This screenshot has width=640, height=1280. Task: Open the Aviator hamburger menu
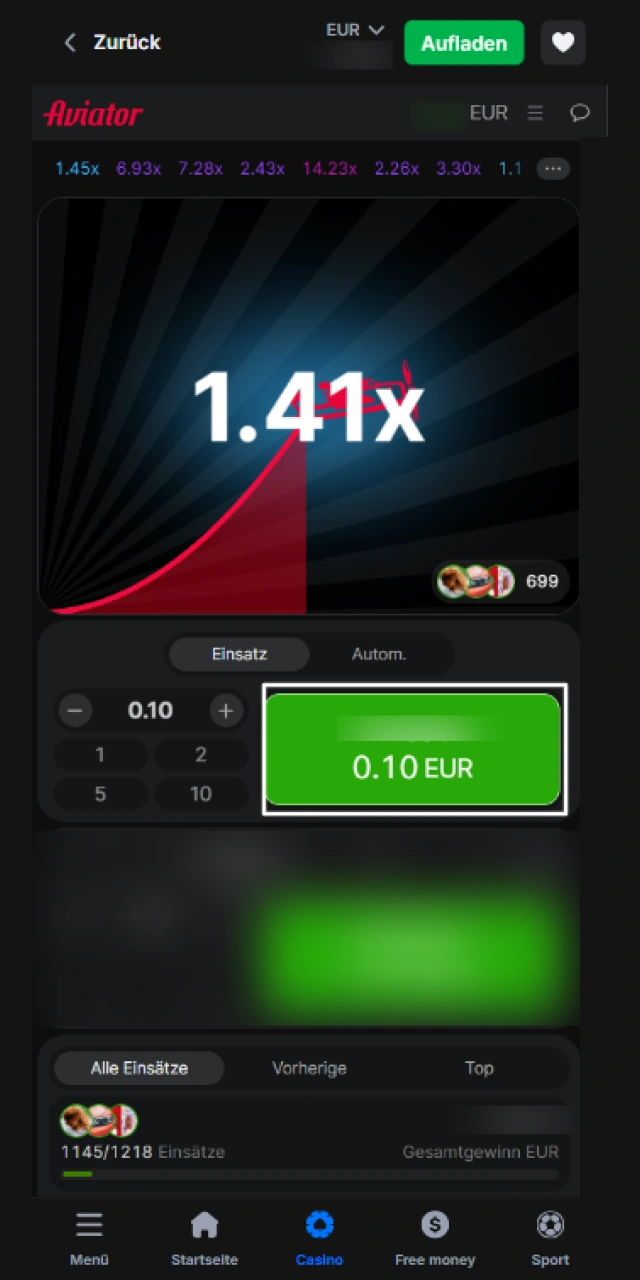[536, 113]
